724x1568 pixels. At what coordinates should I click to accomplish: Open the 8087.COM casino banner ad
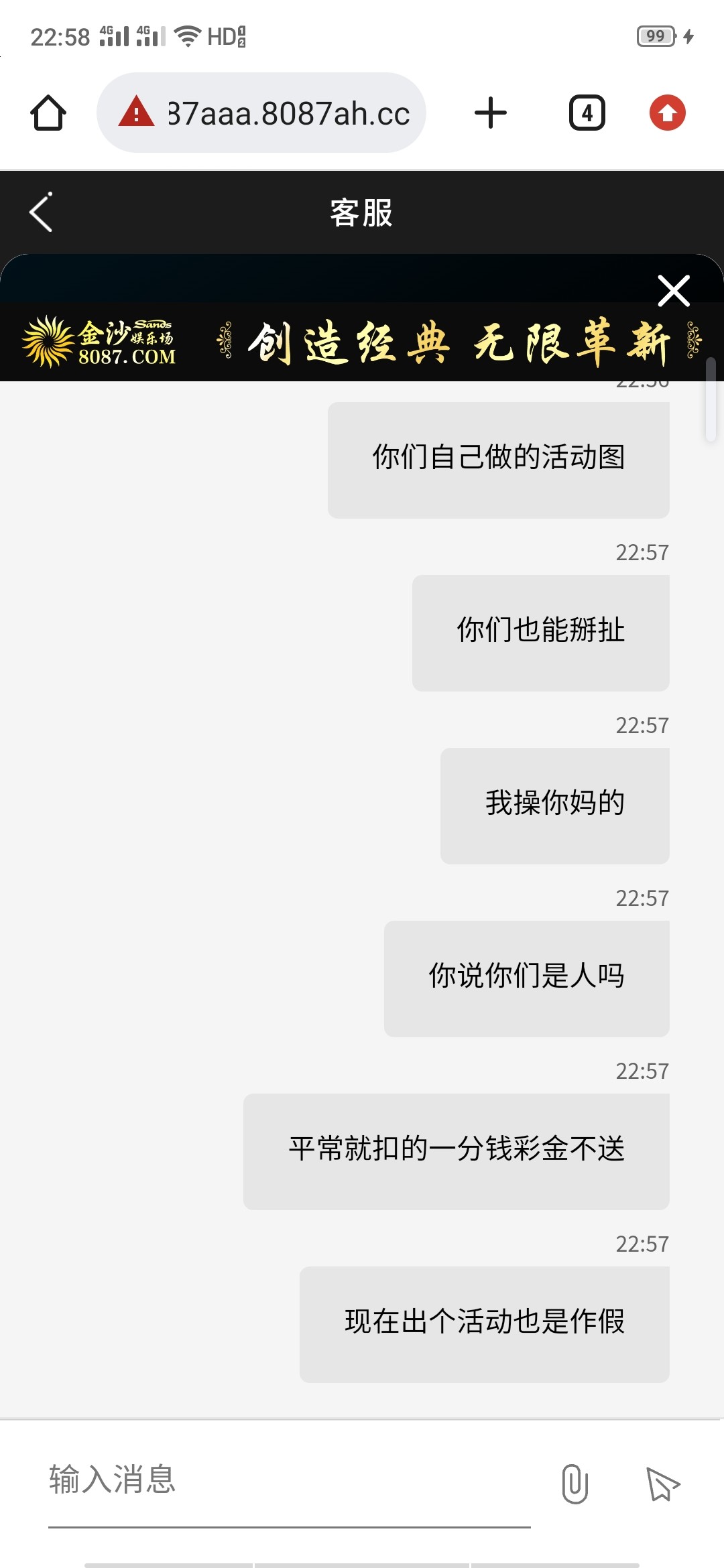[362, 343]
